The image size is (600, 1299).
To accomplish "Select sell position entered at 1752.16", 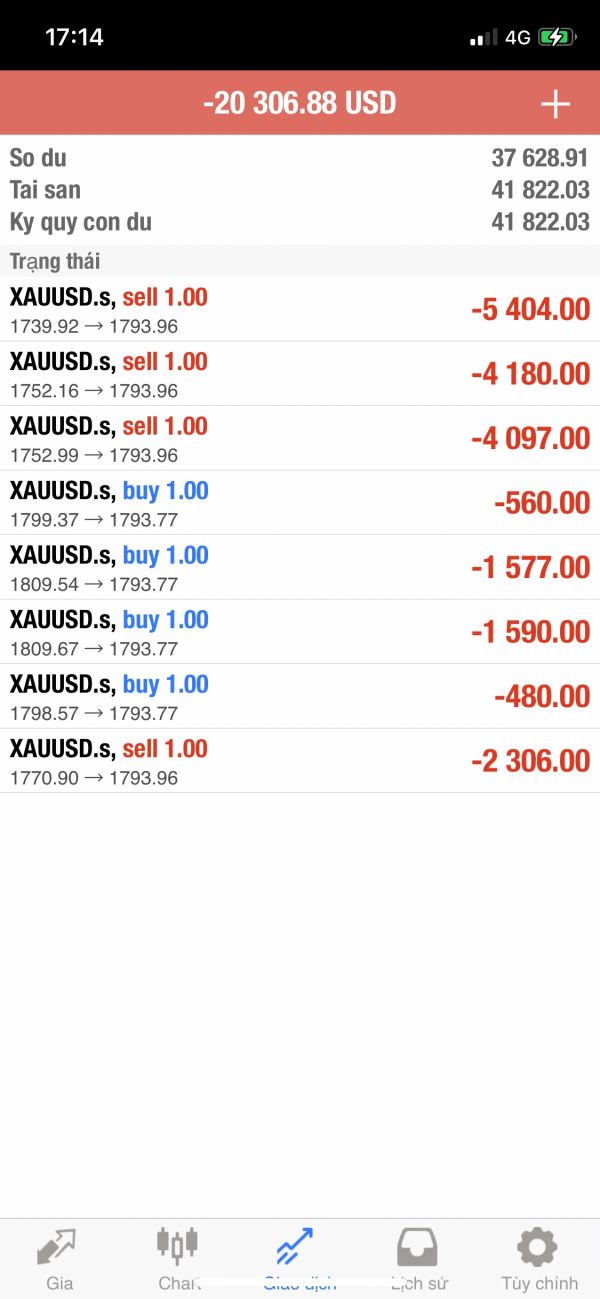I will (x=300, y=374).
